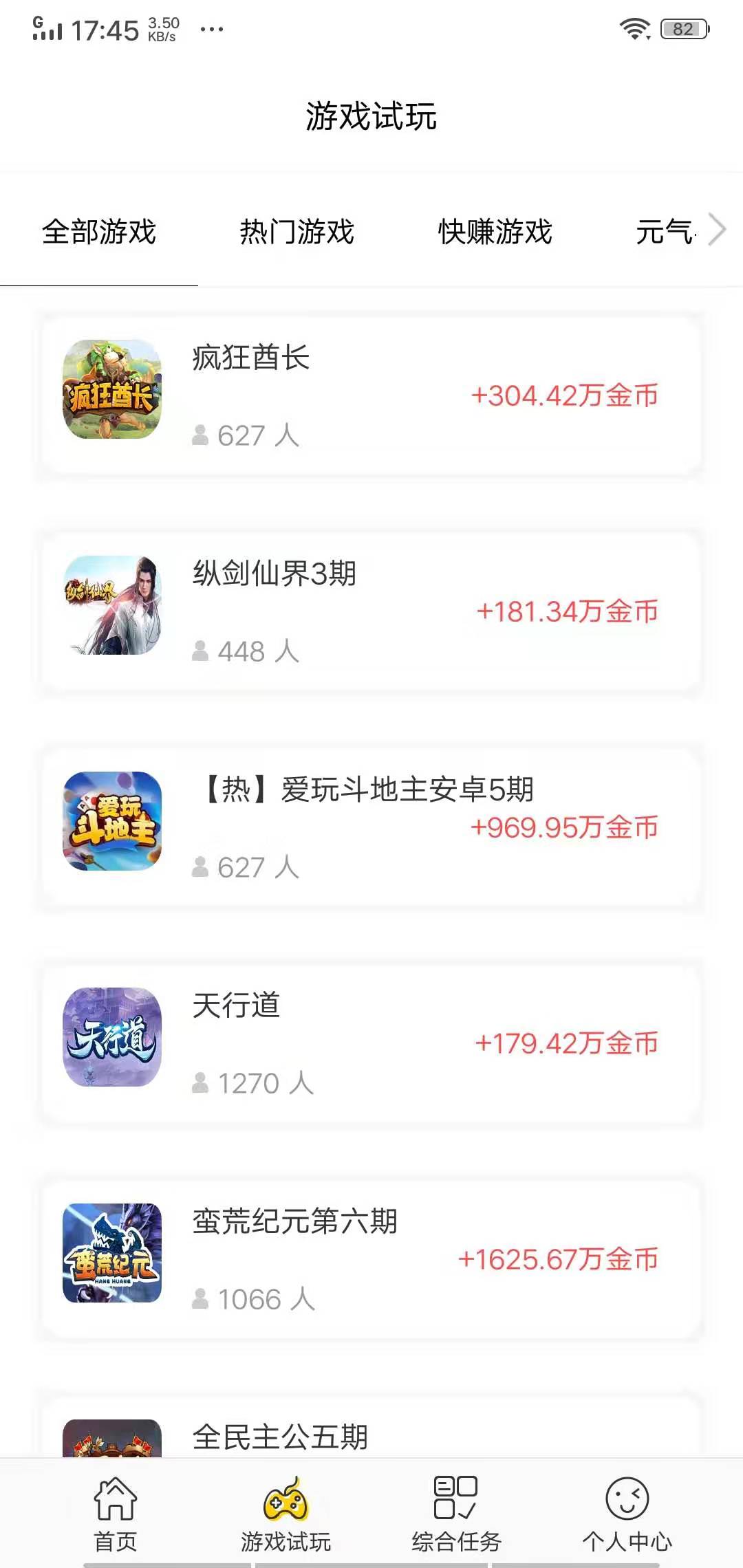Tap the 蛮荒纪元 dragon game icon
The height and width of the screenshot is (1568, 743).
tap(112, 1259)
